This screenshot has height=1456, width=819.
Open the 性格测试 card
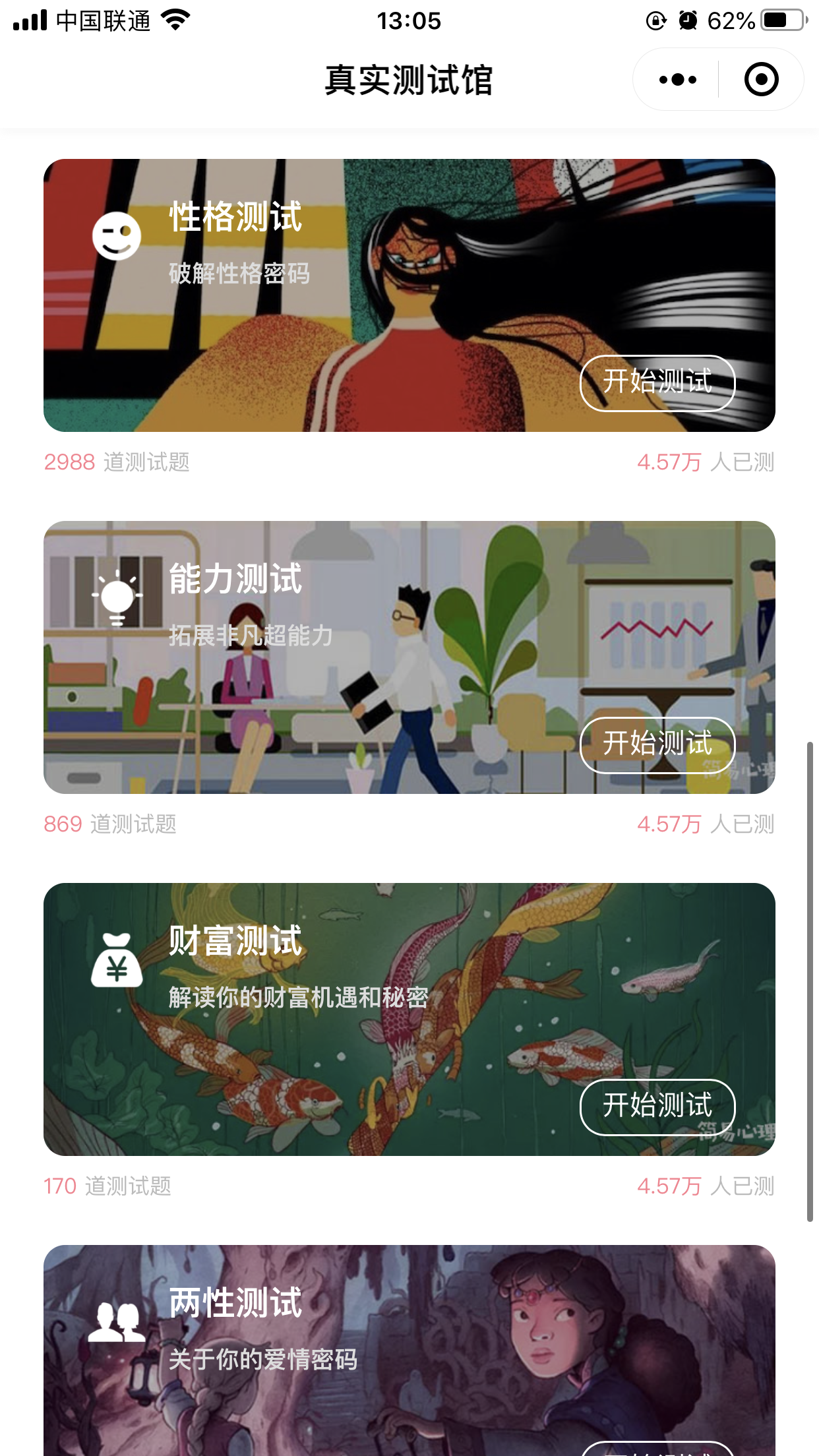point(409,295)
